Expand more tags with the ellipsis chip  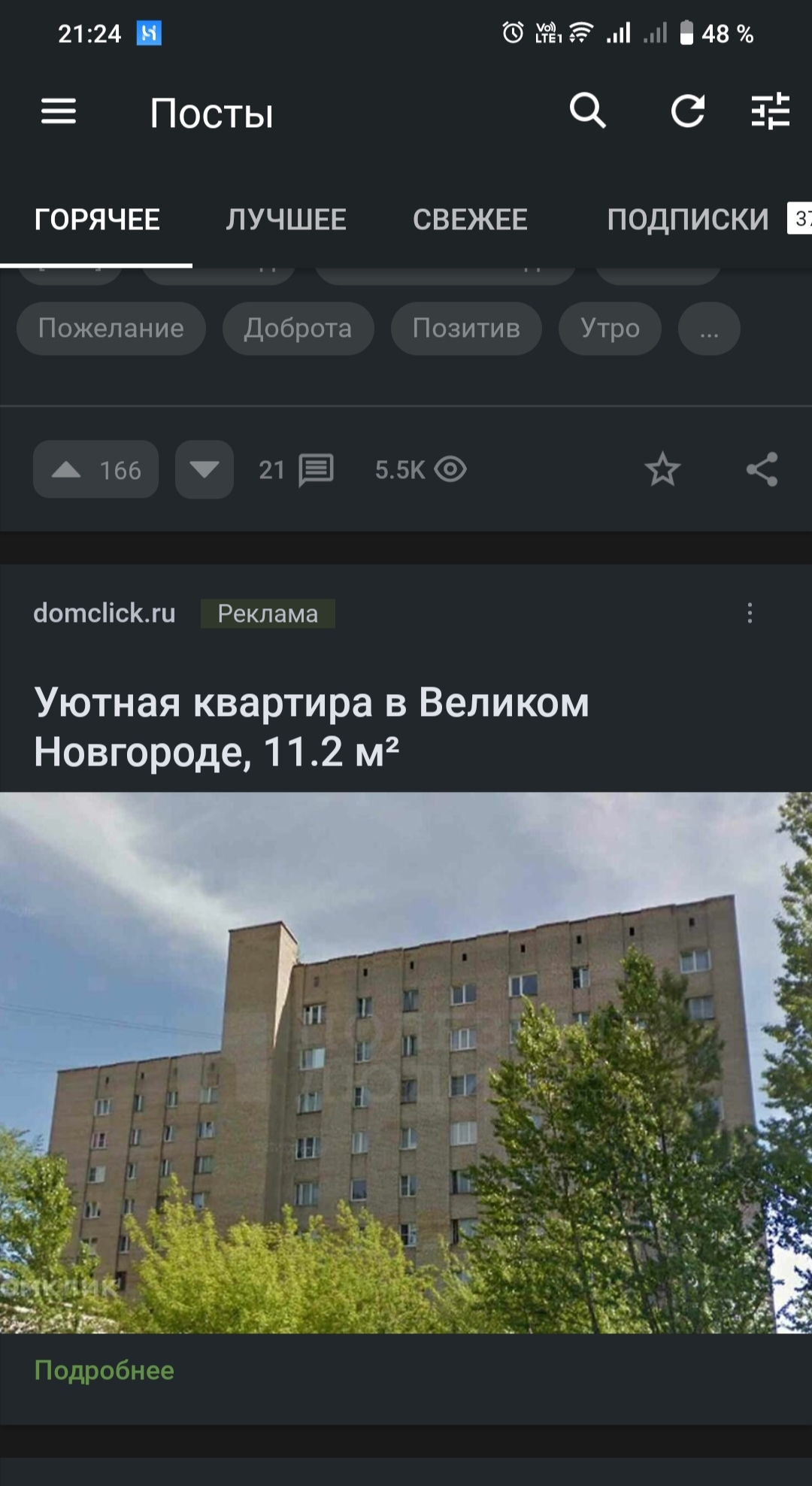709,329
